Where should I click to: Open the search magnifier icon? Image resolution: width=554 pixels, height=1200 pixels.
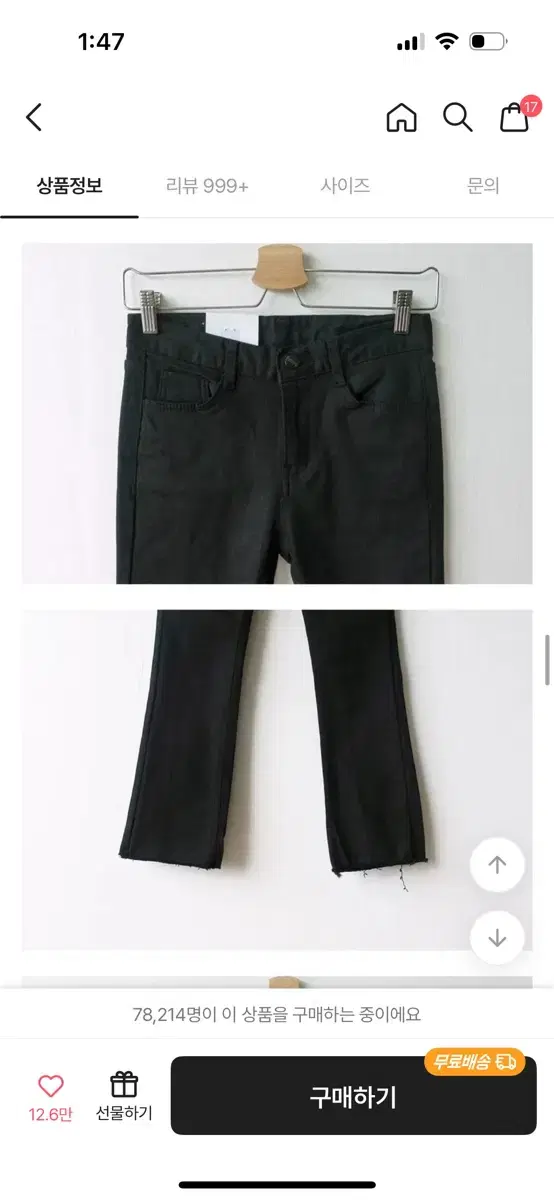pos(458,118)
